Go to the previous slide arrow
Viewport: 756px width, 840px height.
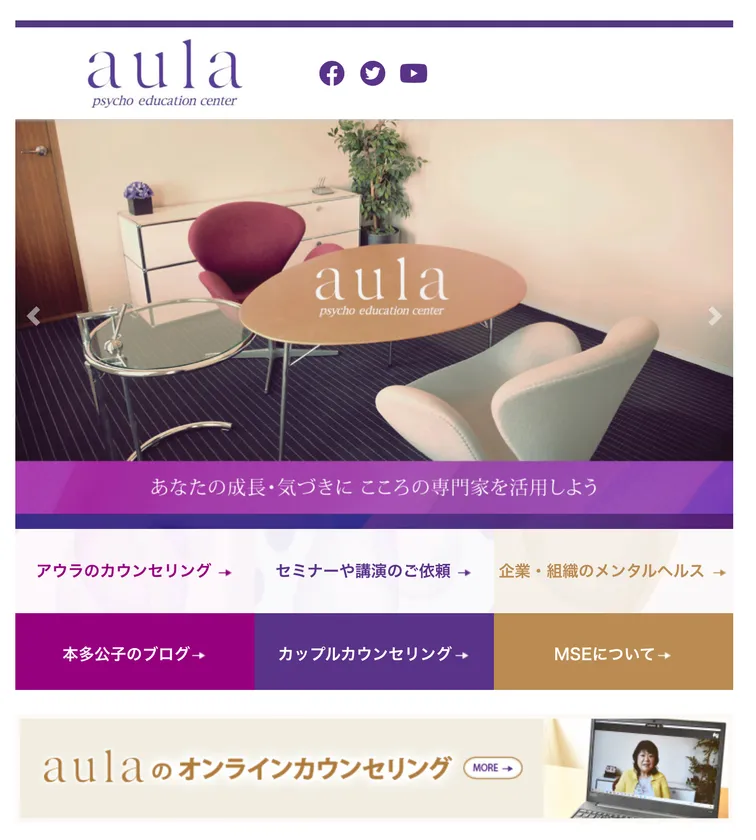point(33,316)
